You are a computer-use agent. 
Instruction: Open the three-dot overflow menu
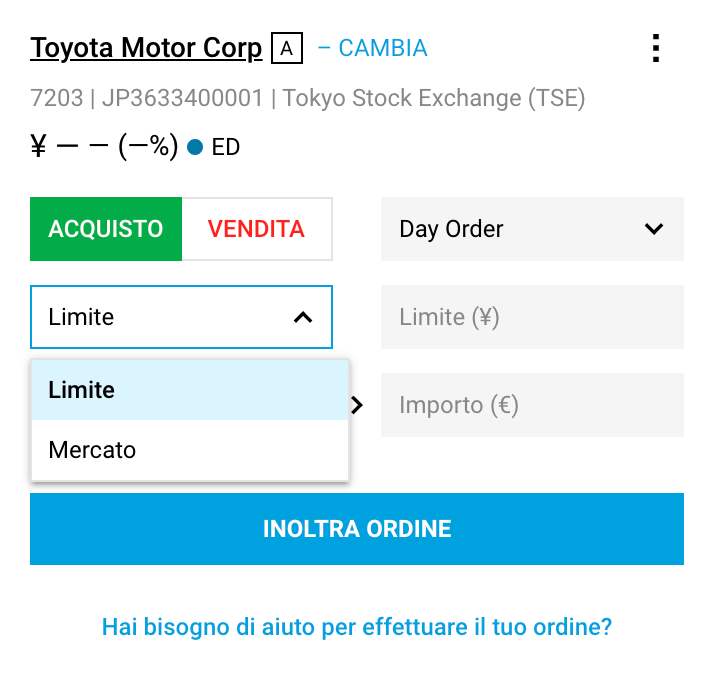point(655,48)
